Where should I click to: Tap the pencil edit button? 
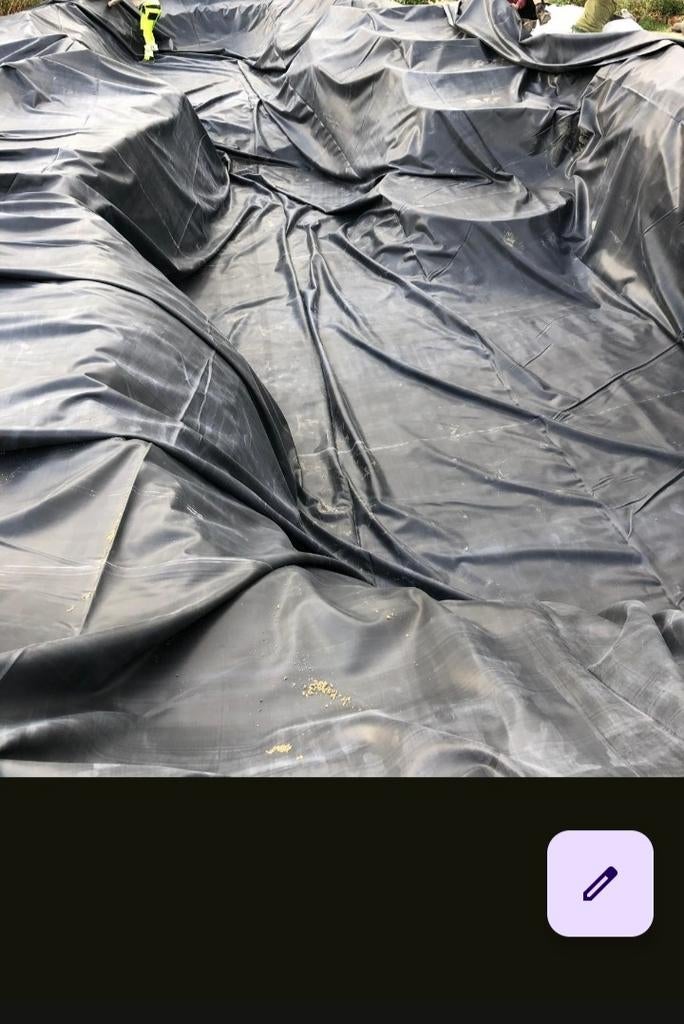(600, 883)
